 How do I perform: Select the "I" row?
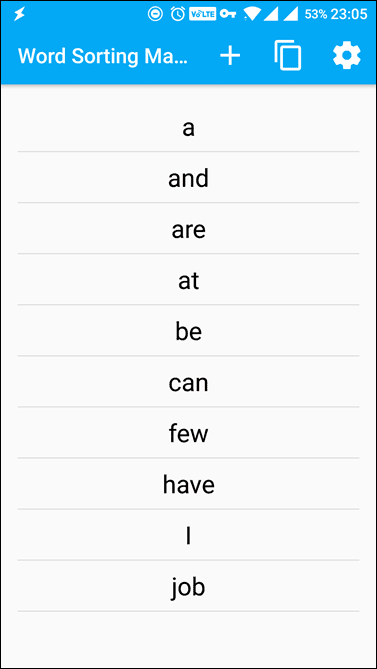(188, 535)
